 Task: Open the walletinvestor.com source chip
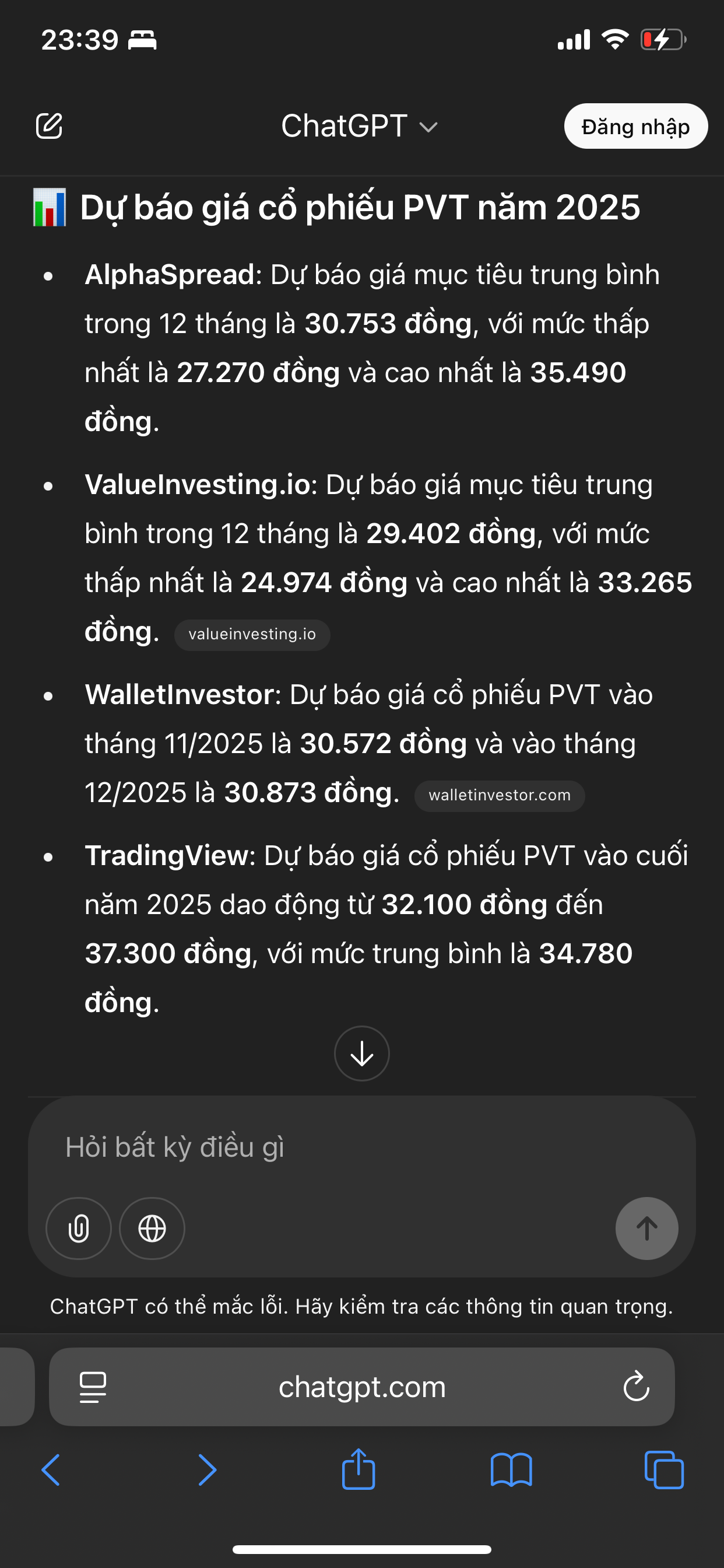(x=499, y=796)
